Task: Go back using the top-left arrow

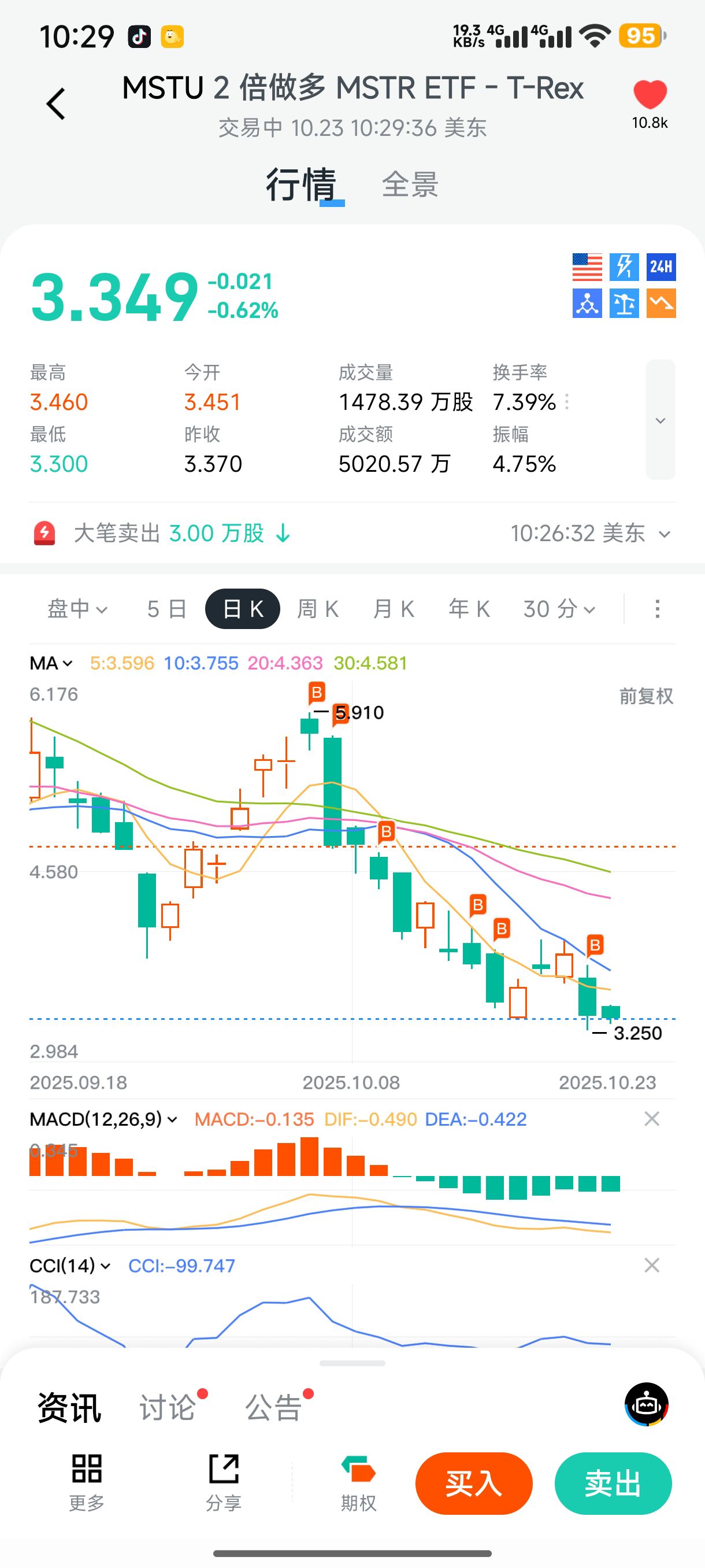Action: [56, 103]
